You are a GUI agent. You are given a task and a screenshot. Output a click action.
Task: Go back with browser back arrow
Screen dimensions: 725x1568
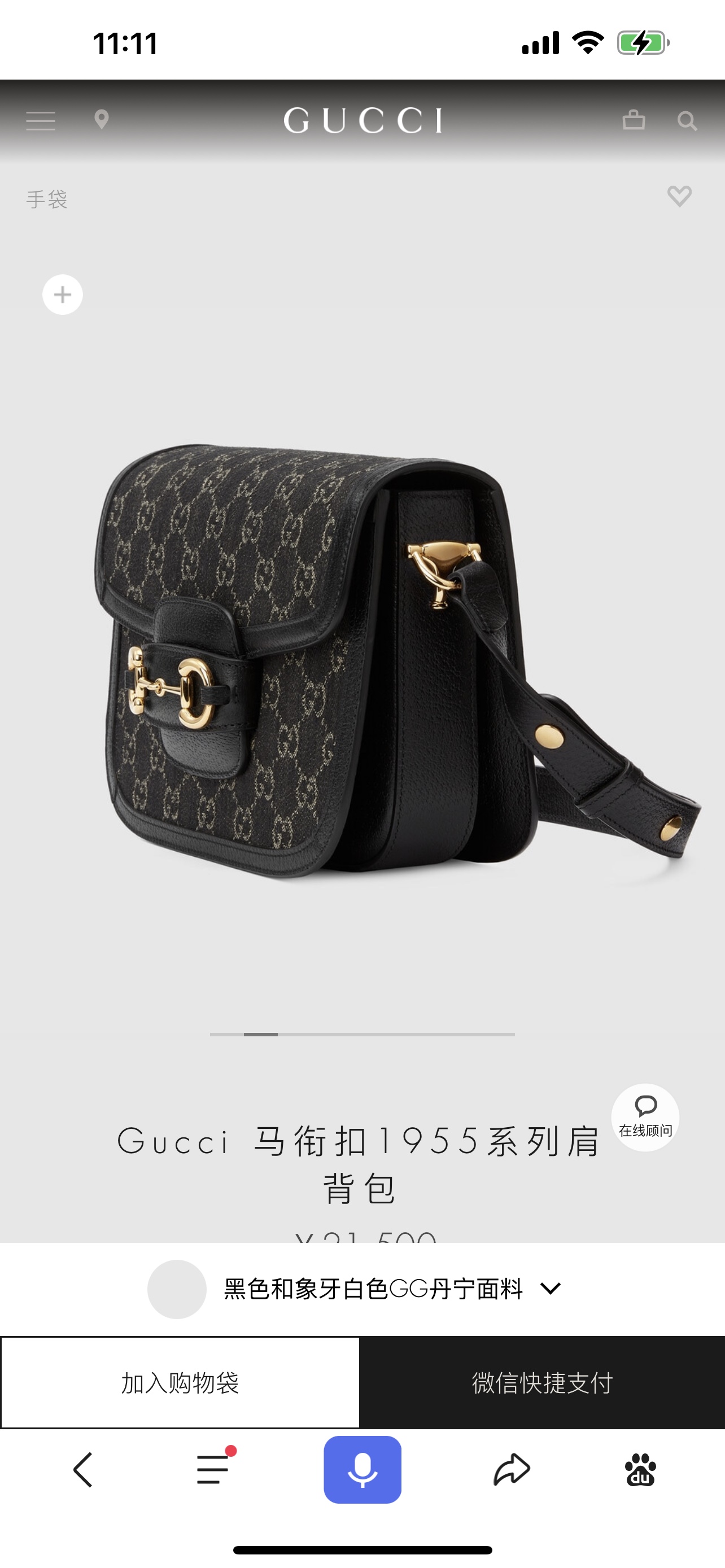[84, 1469]
